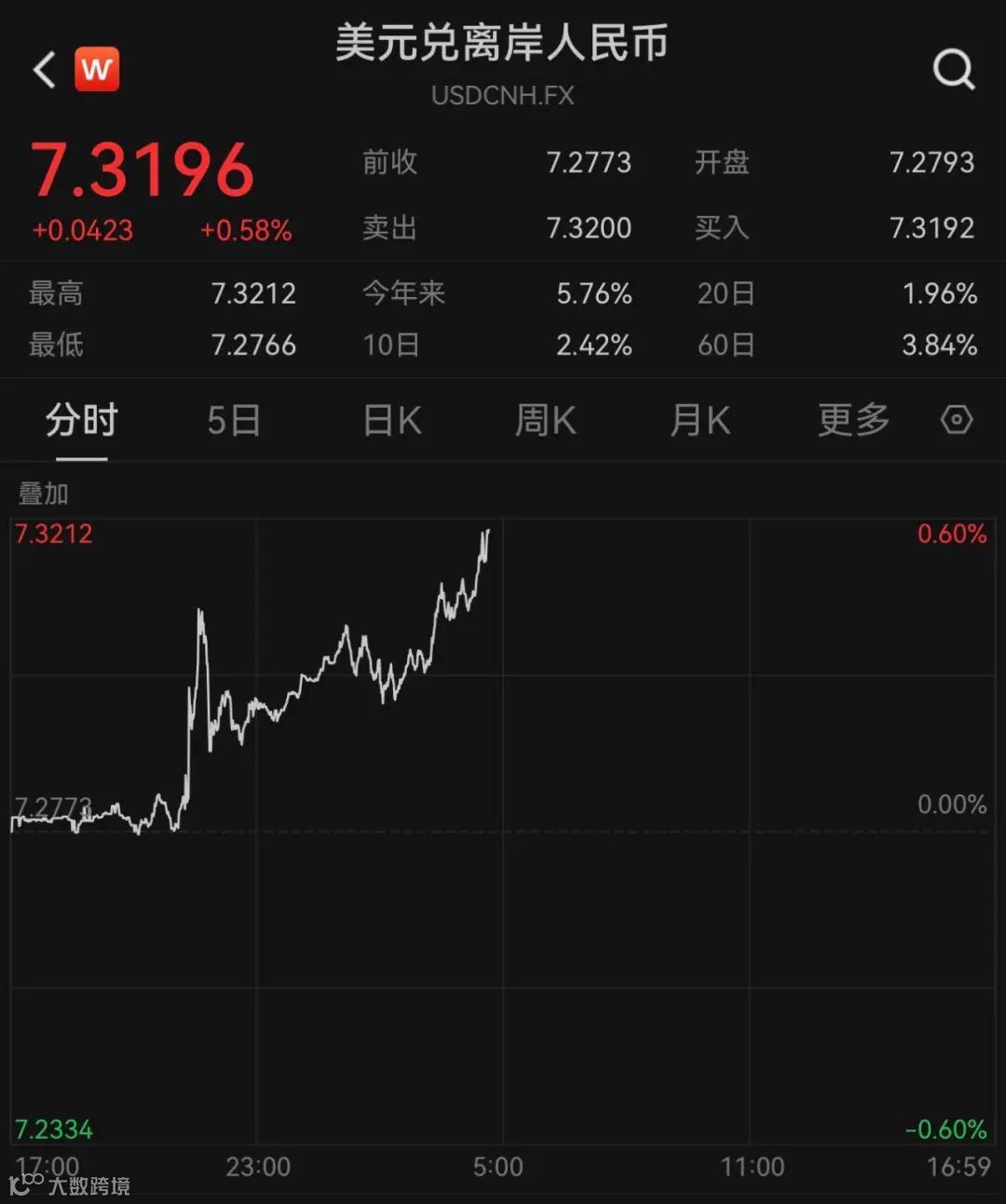Go back using the arrow icon
Image resolution: width=1006 pixels, height=1204 pixels.
click(44, 70)
